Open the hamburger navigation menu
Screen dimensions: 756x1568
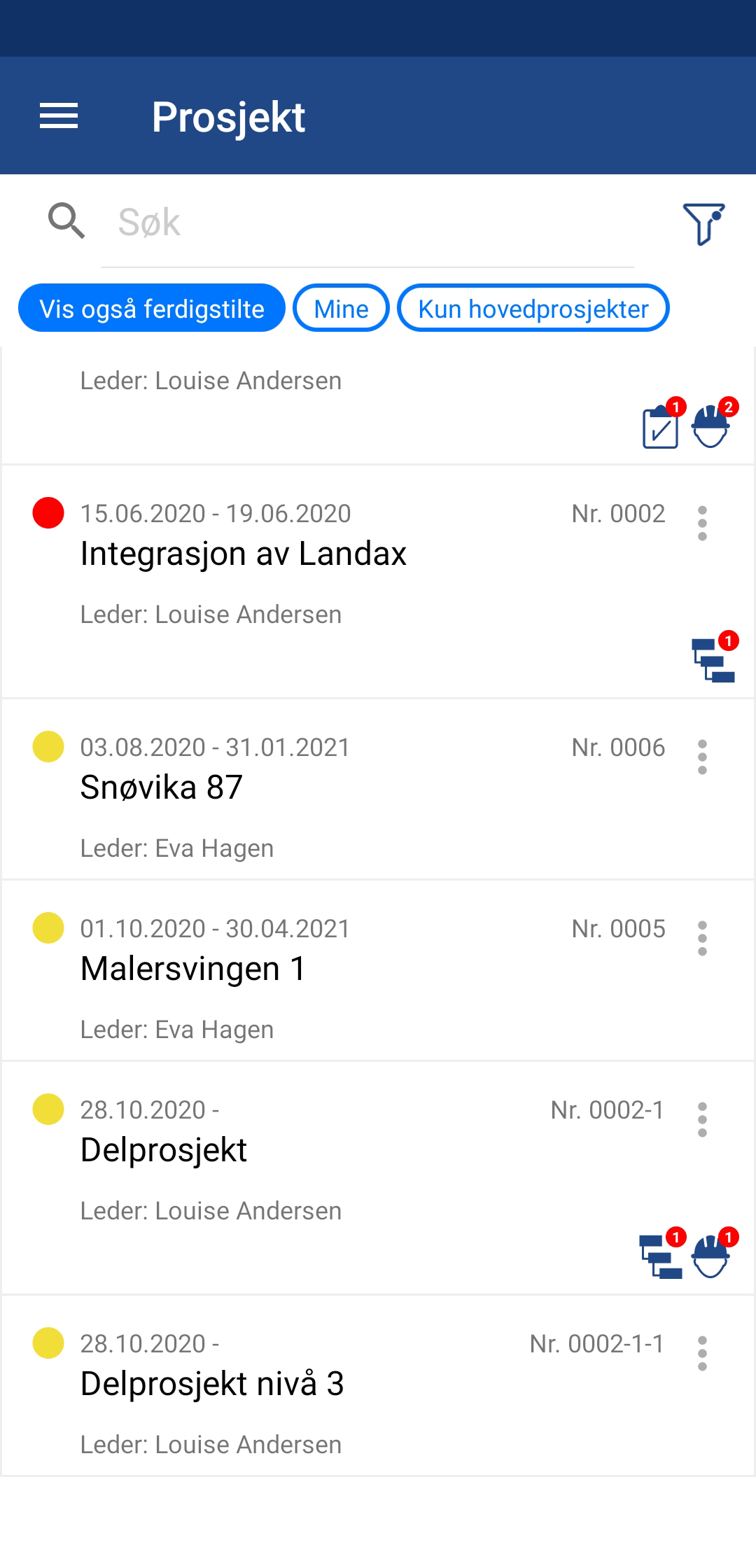click(59, 116)
